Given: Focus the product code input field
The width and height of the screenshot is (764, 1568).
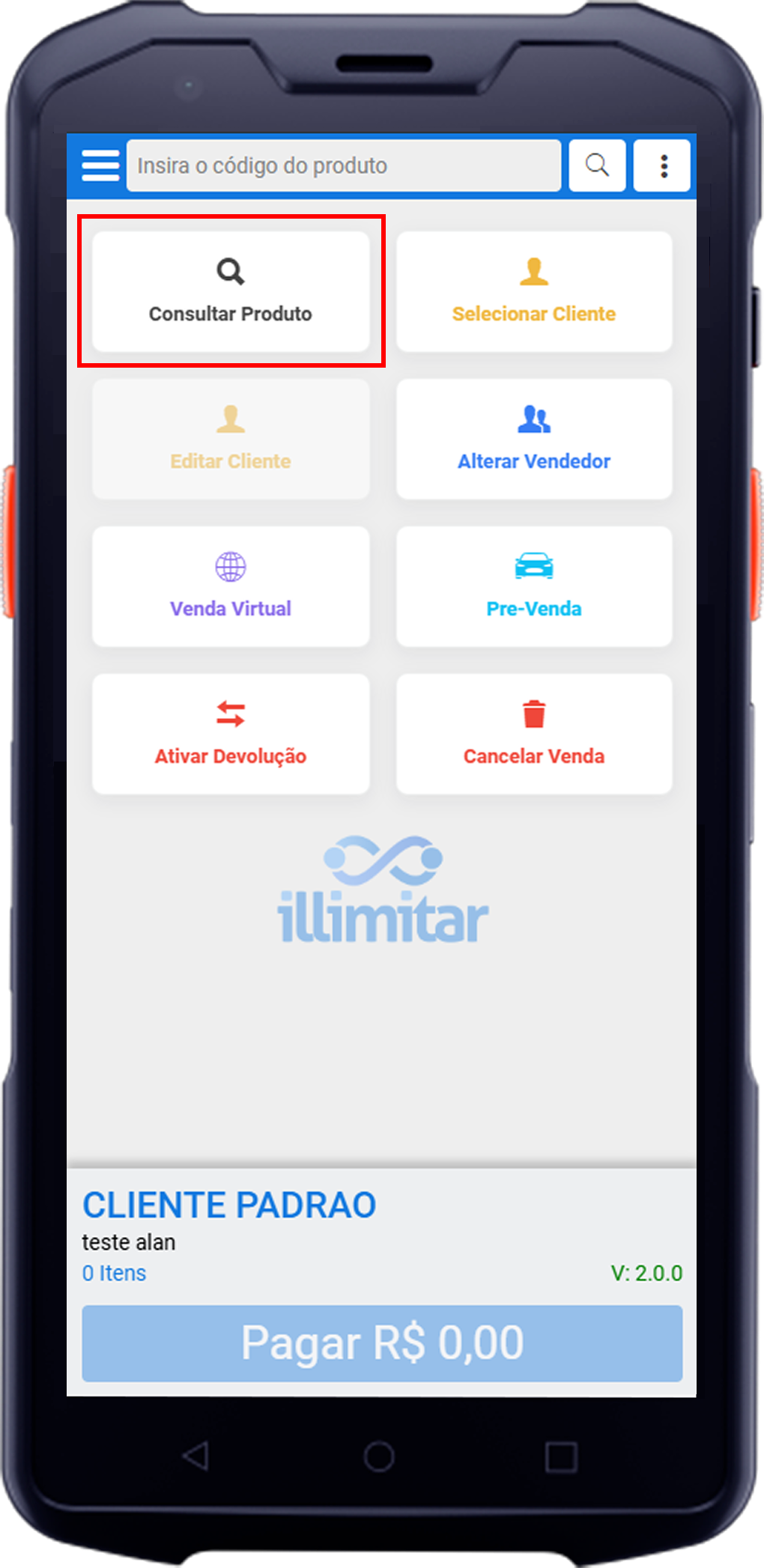Looking at the screenshot, I should (x=344, y=165).
